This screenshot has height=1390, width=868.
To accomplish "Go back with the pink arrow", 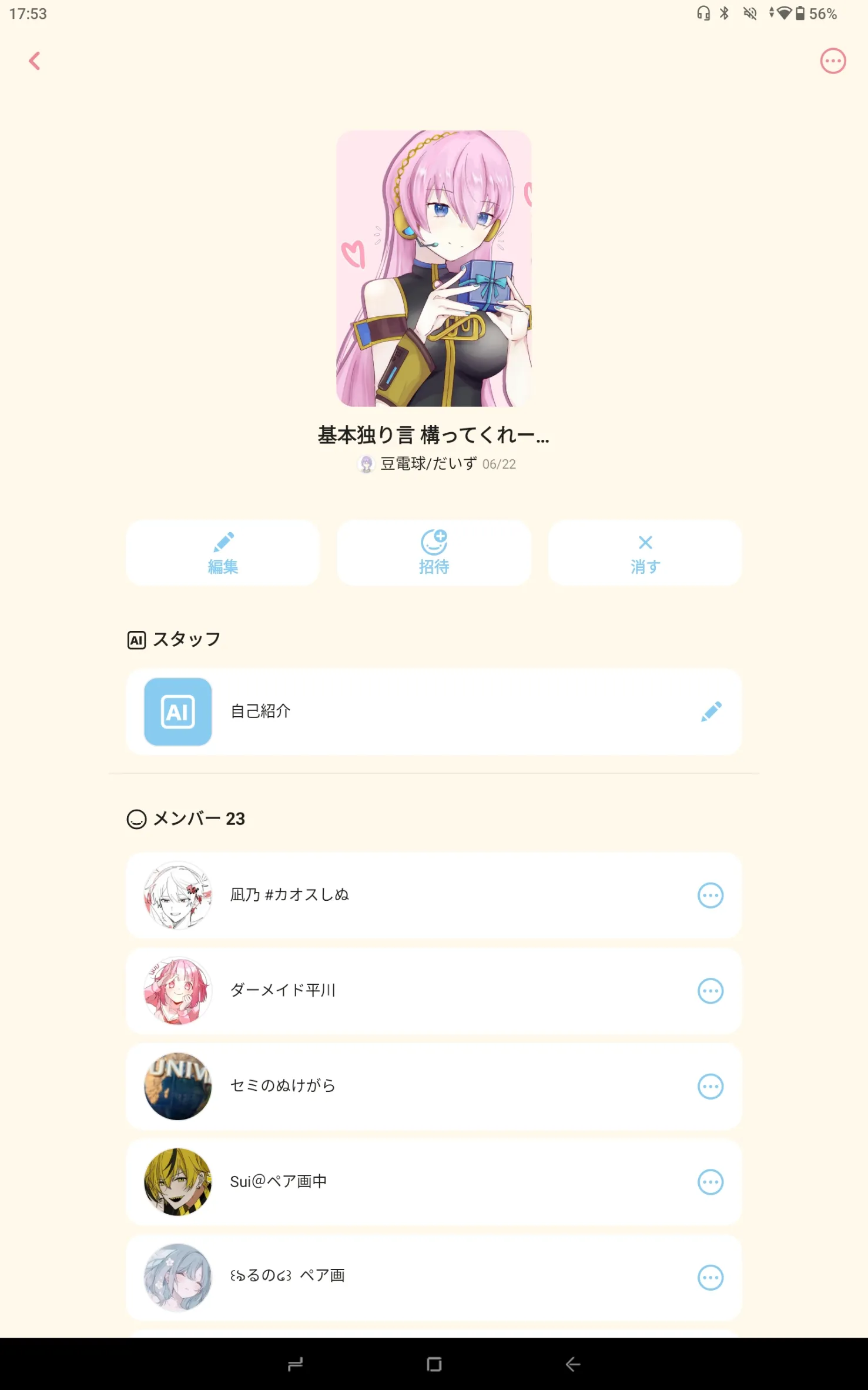I will click(35, 61).
